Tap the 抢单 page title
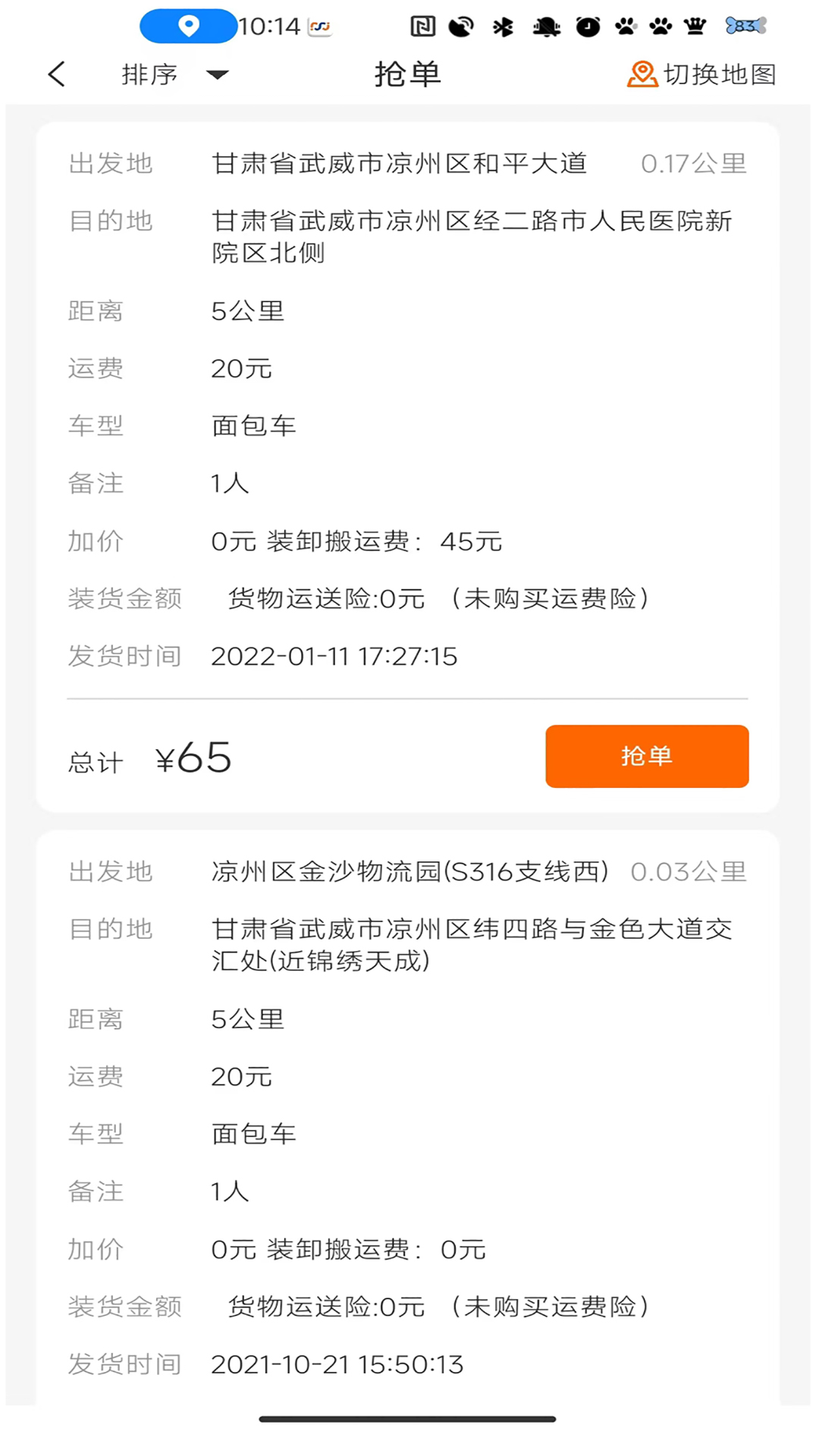This screenshot has width=819, height=1456. pyautogui.click(x=407, y=74)
